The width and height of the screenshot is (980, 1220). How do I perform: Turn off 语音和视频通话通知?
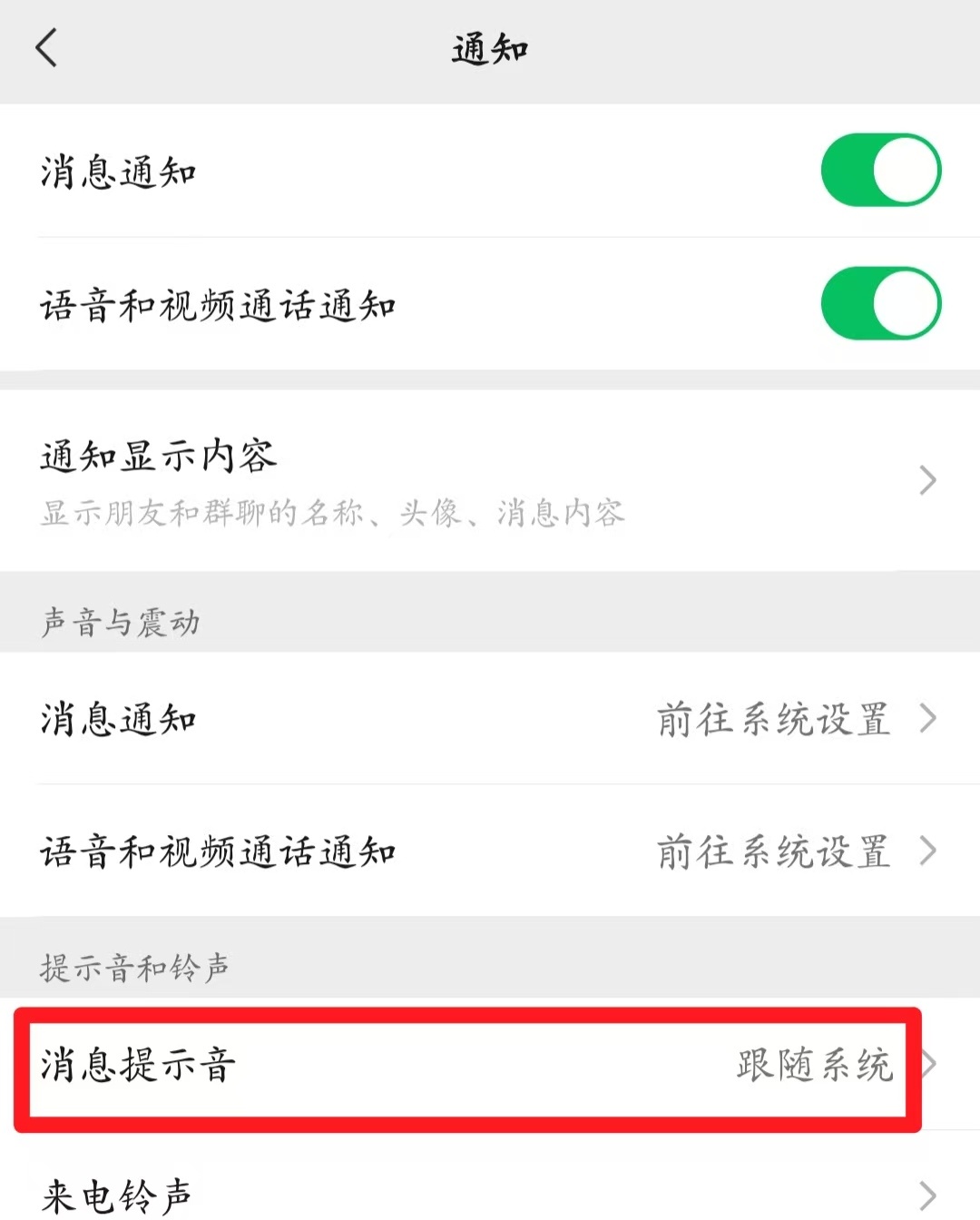coord(878,304)
